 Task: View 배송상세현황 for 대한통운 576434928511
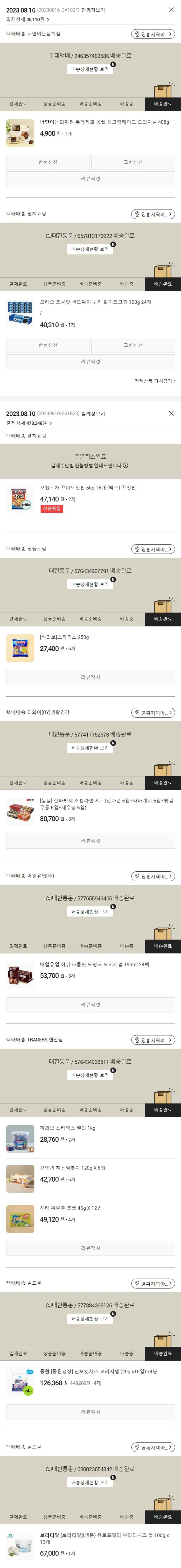coord(90,1075)
